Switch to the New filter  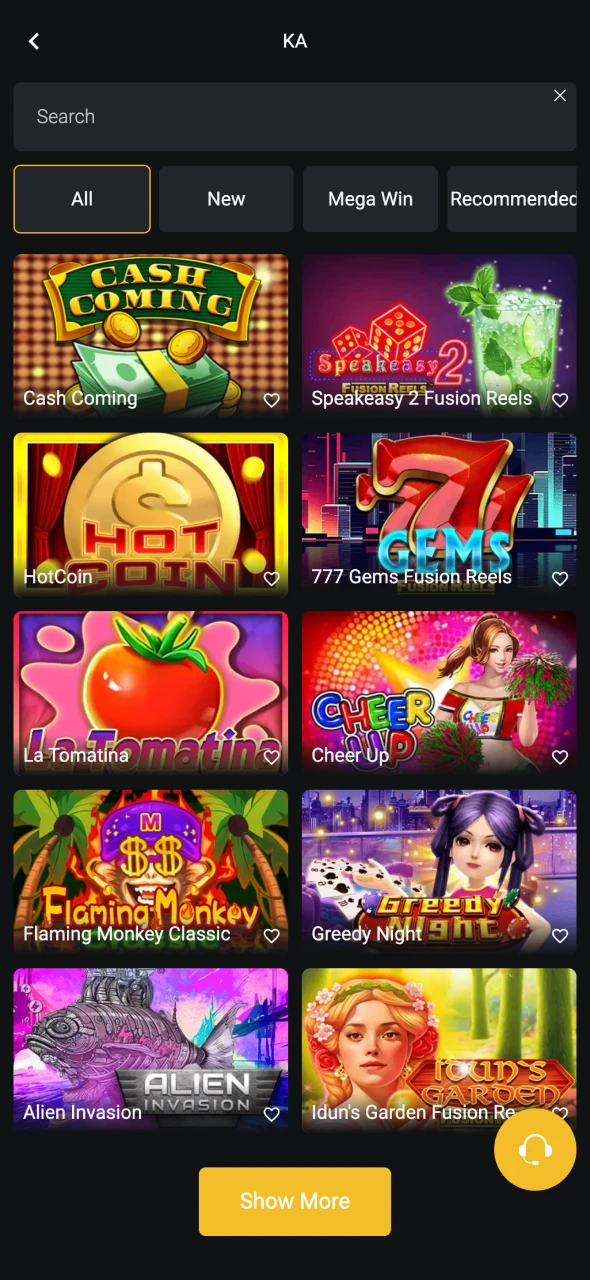pos(226,199)
